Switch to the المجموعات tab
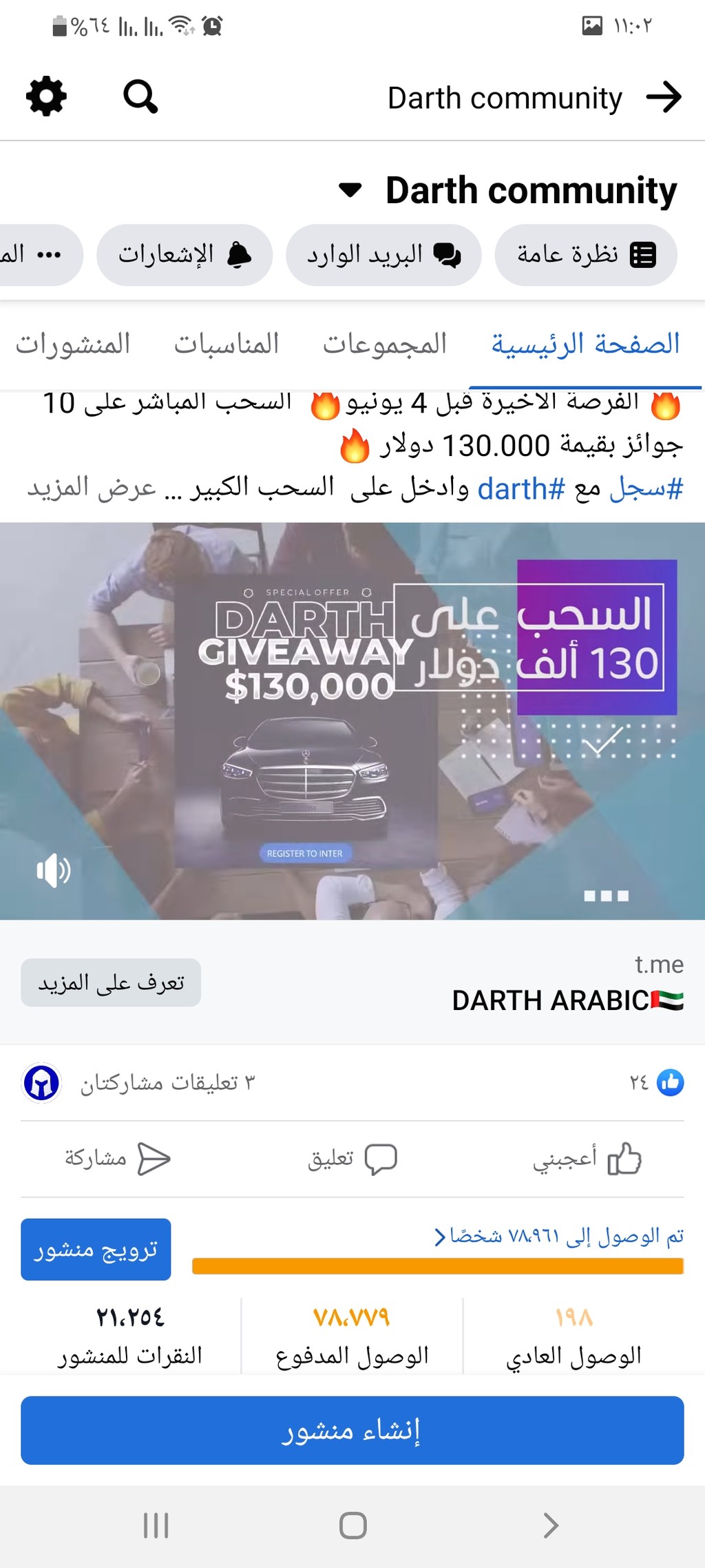Viewport: 705px width, 1568px height. (385, 344)
